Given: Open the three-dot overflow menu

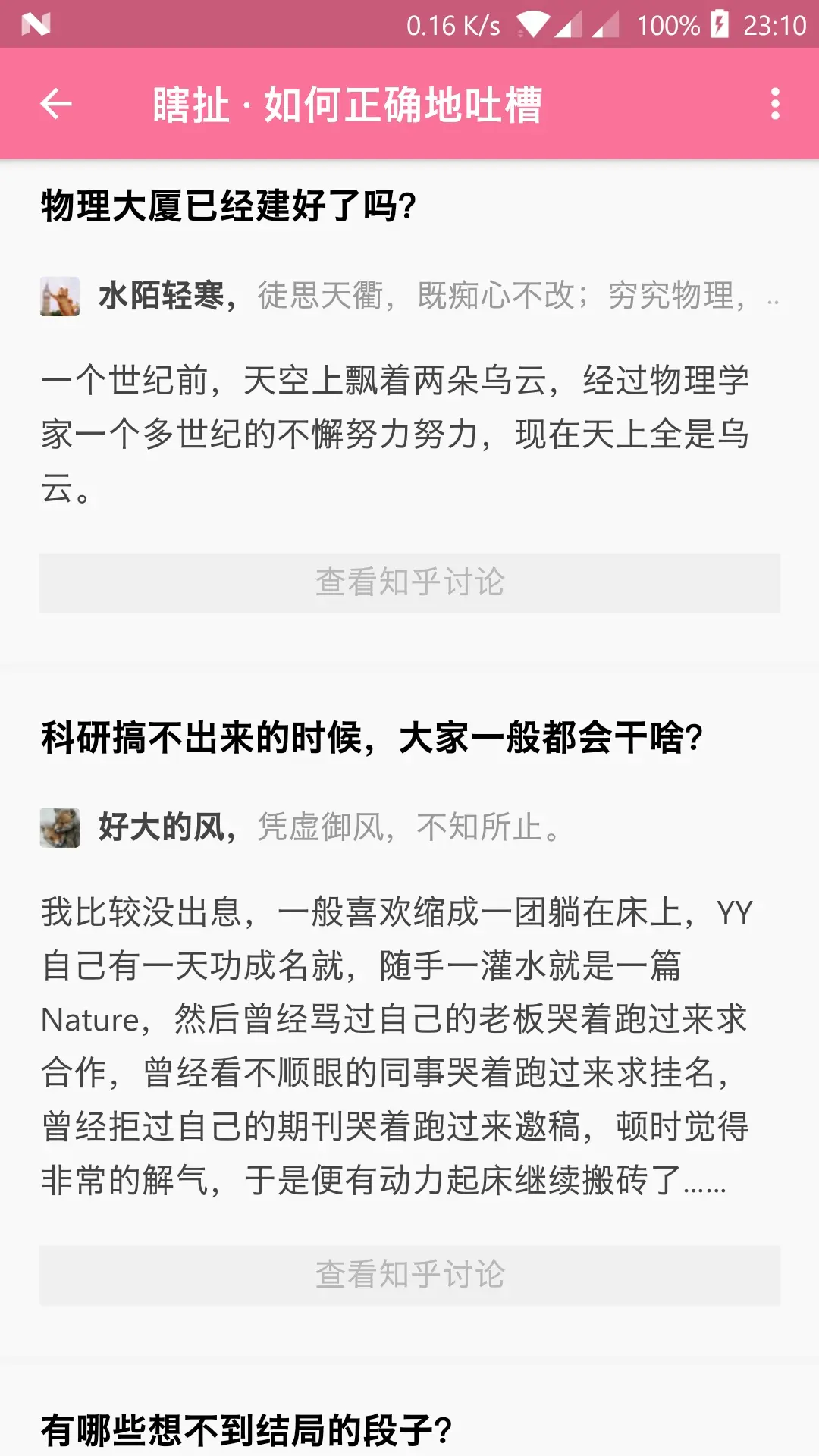Looking at the screenshot, I should [774, 104].
